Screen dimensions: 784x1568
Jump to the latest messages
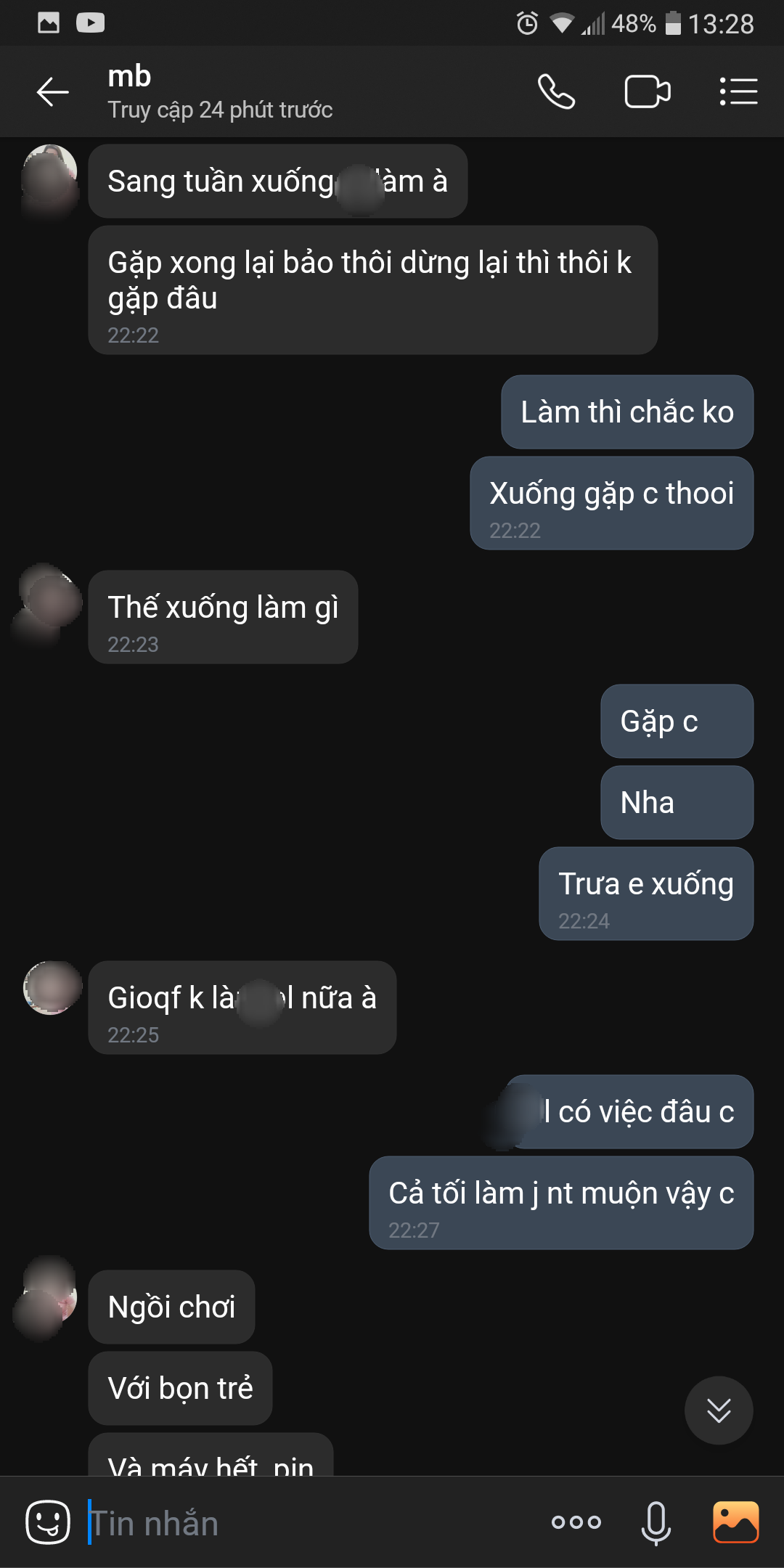tap(718, 1410)
